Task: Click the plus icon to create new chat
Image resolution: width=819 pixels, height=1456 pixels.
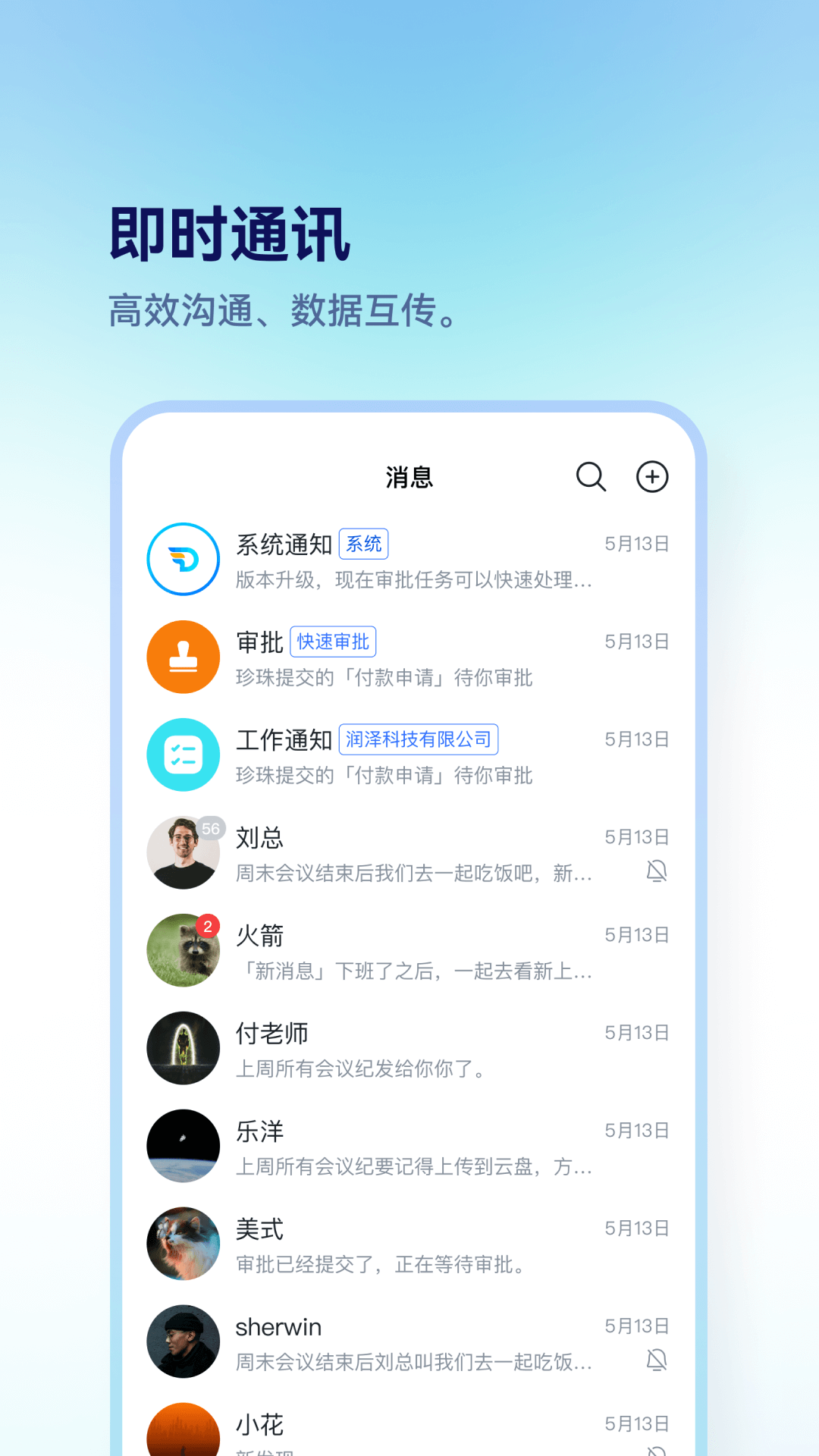Action: [652, 477]
